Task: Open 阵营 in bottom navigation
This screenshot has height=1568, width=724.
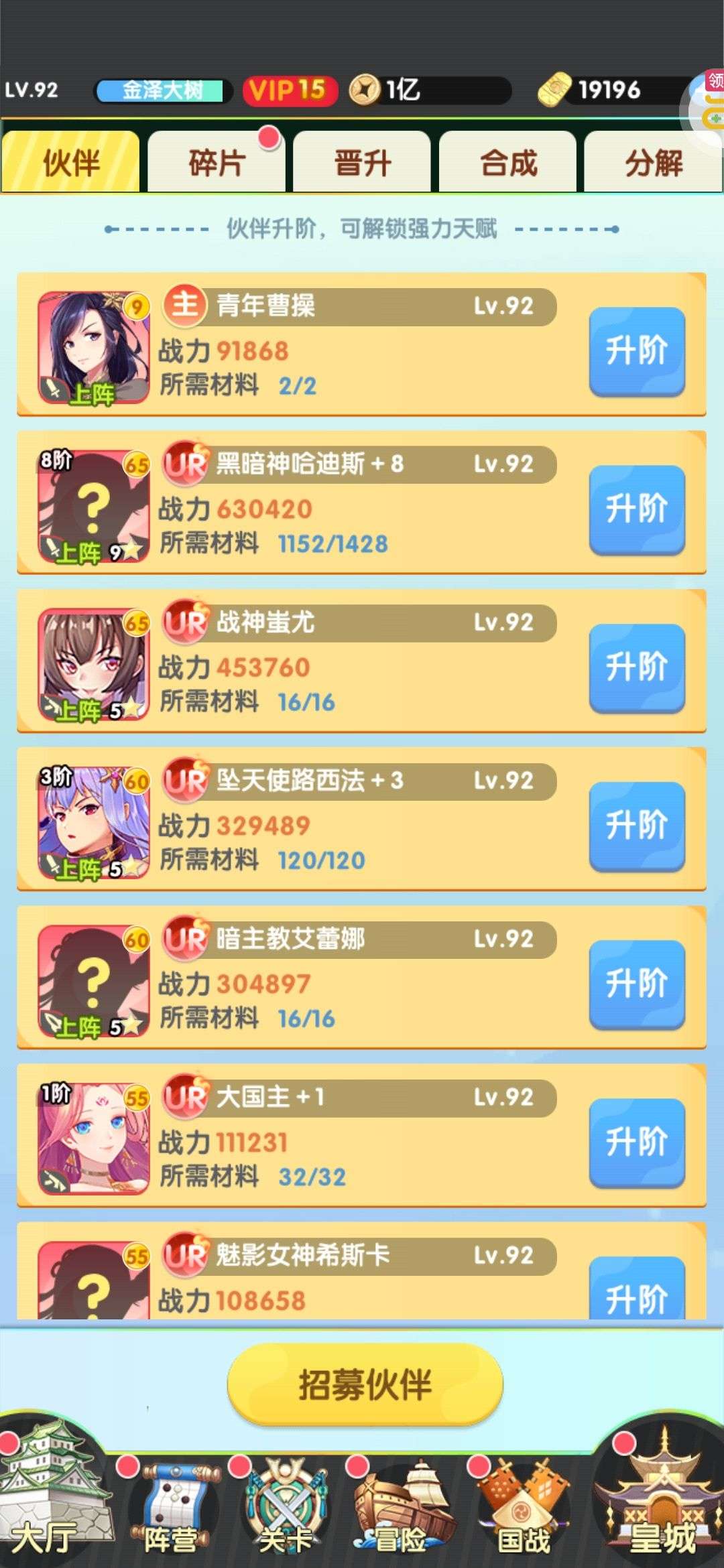Action: tap(171, 1508)
